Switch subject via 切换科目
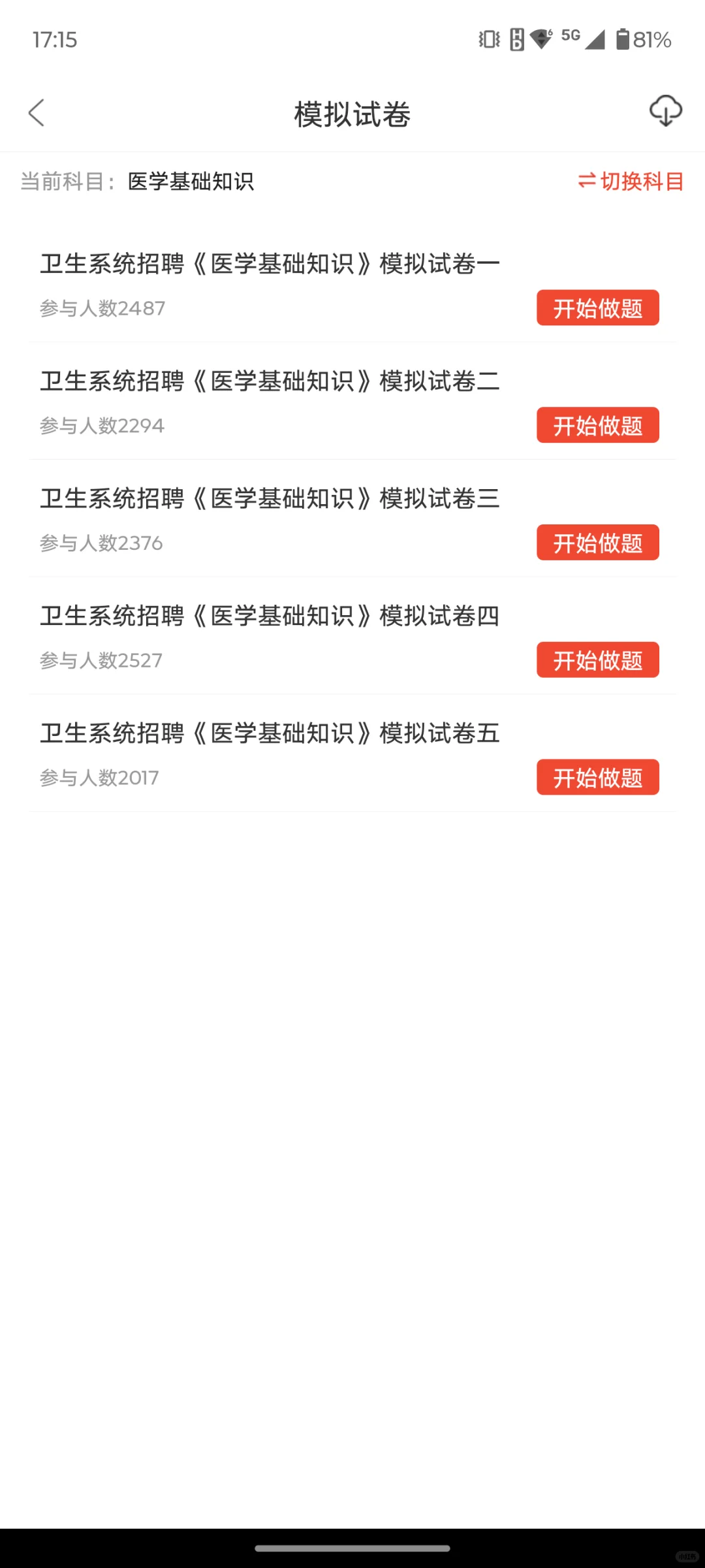 tap(631, 181)
